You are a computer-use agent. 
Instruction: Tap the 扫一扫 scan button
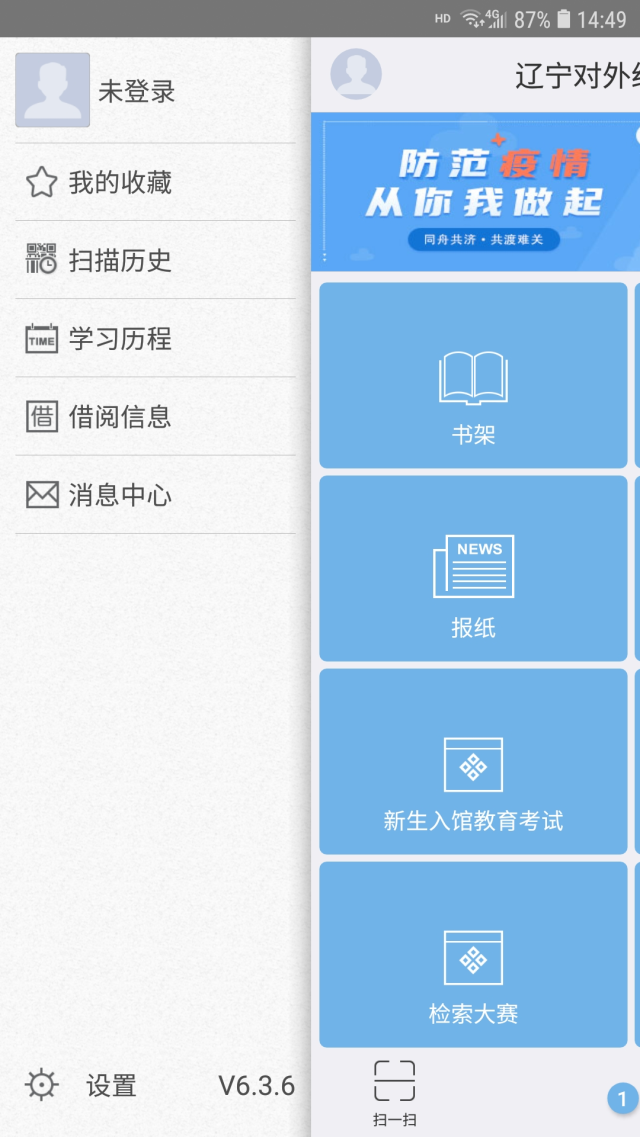pyautogui.click(x=395, y=1093)
